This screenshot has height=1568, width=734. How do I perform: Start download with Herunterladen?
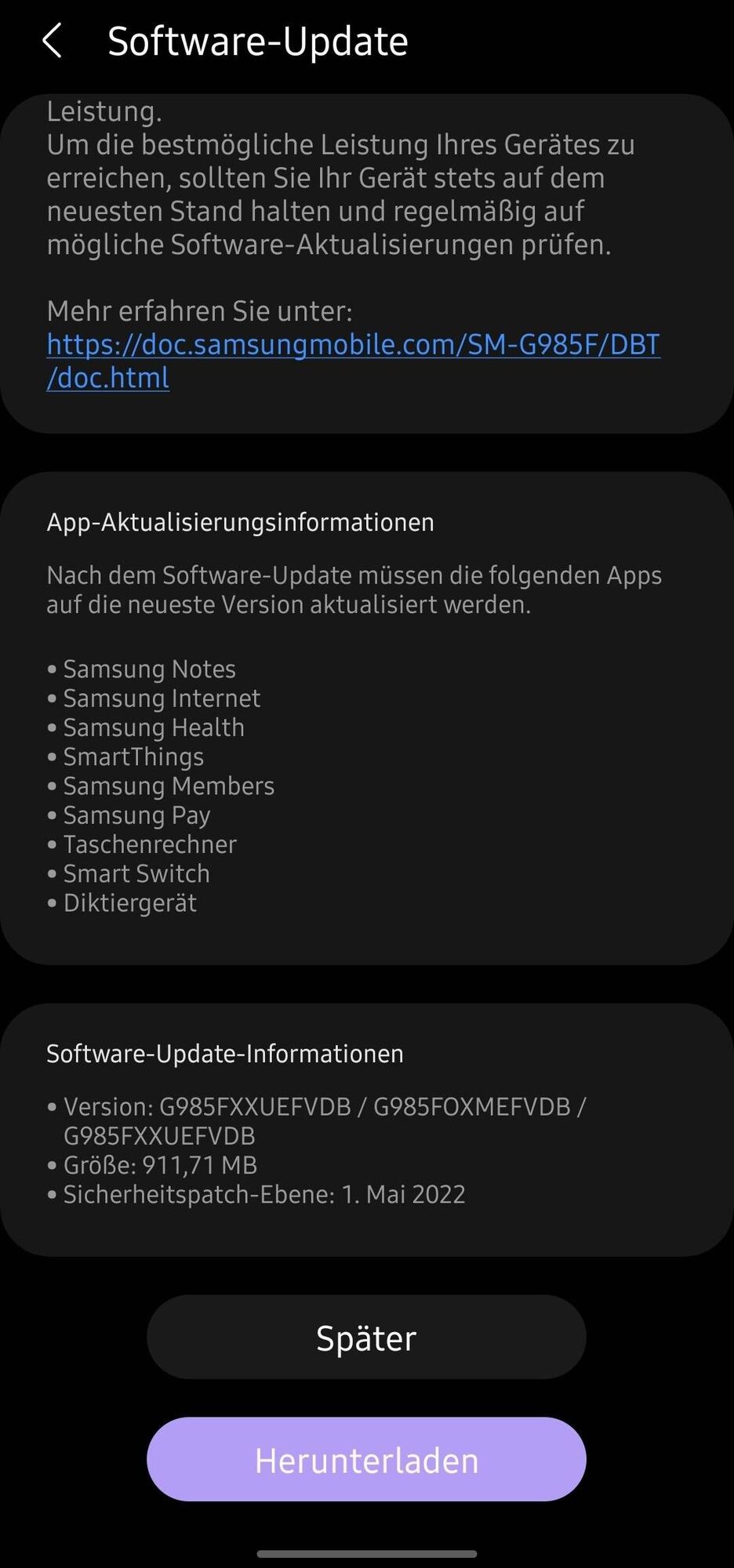click(x=366, y=1460)
